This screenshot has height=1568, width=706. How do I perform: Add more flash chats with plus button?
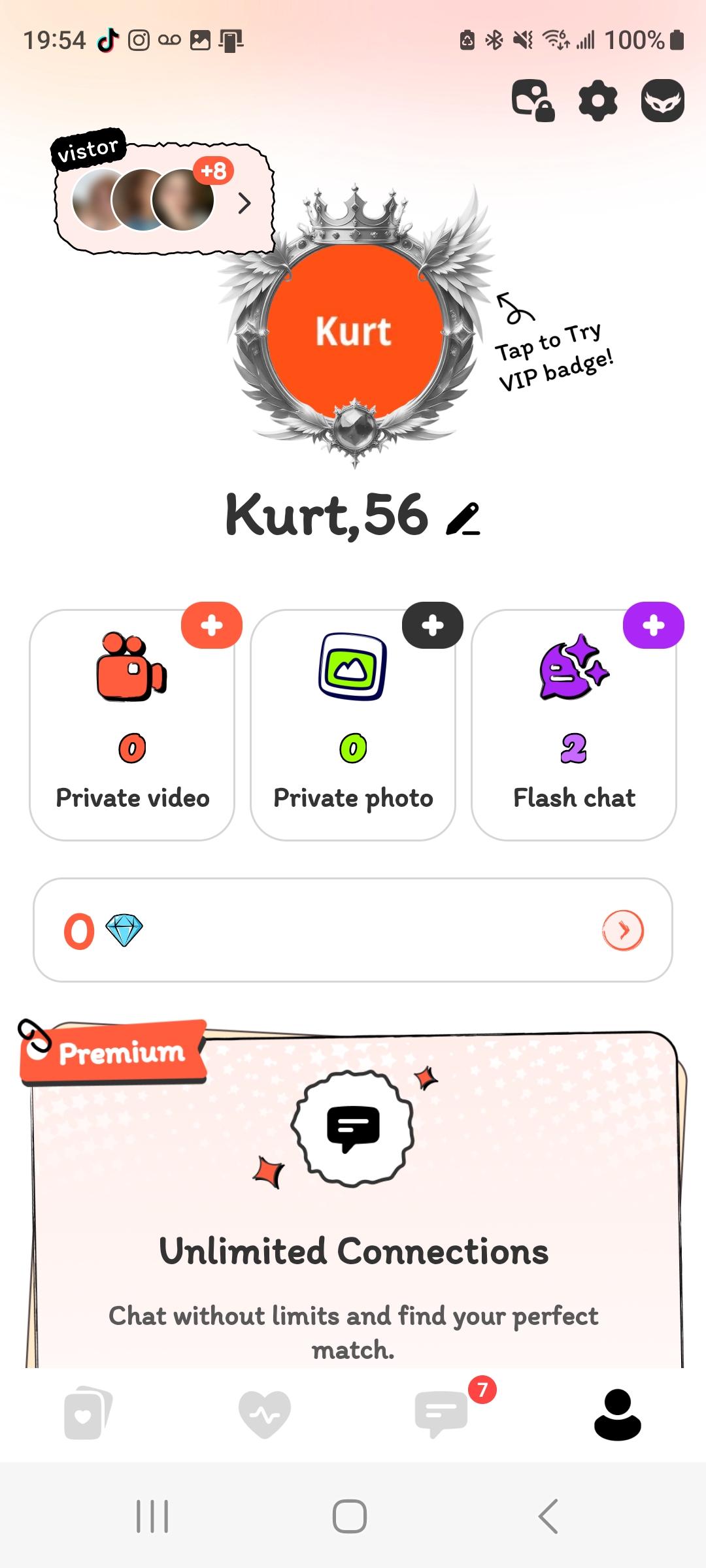pyautogui.click(x=653, y=625)
